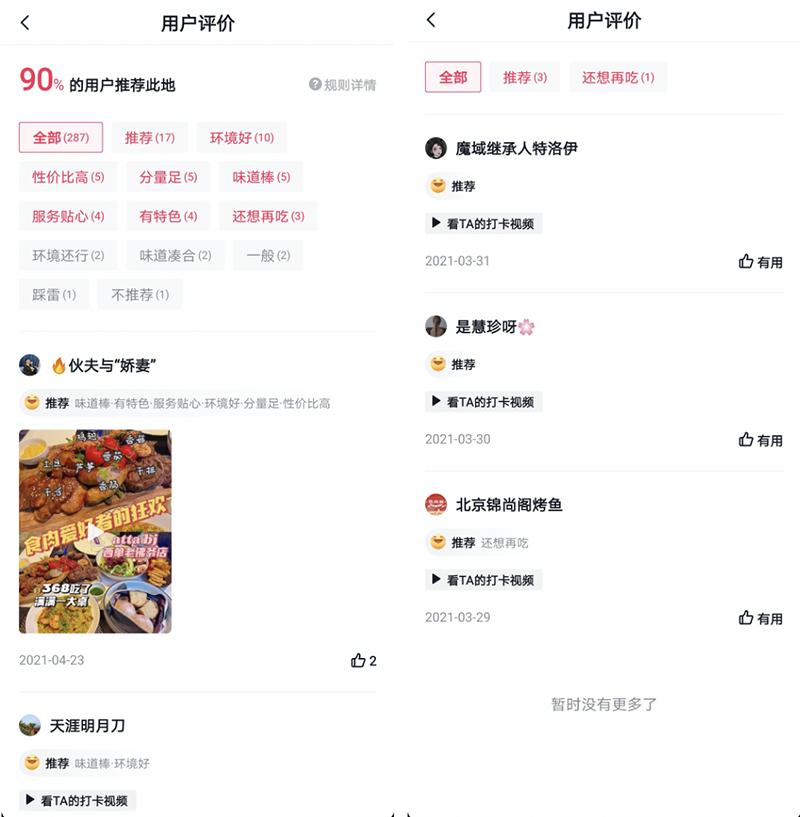
Task: Tap the 味道棒 (5) filter chip
Action: click(x=261, y=177)
